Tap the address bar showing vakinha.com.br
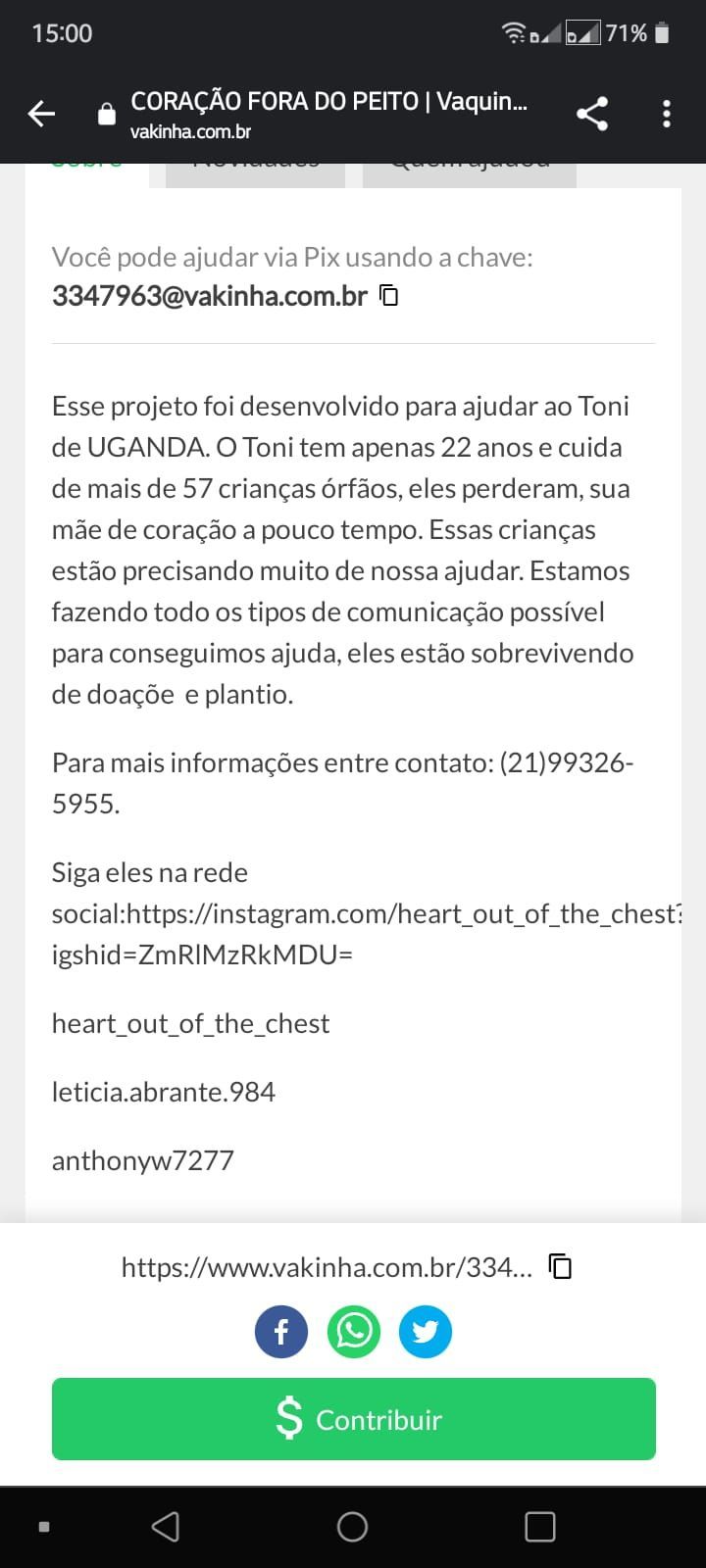The height and width of the screenshot is (1568, 706). click(328, 114)
